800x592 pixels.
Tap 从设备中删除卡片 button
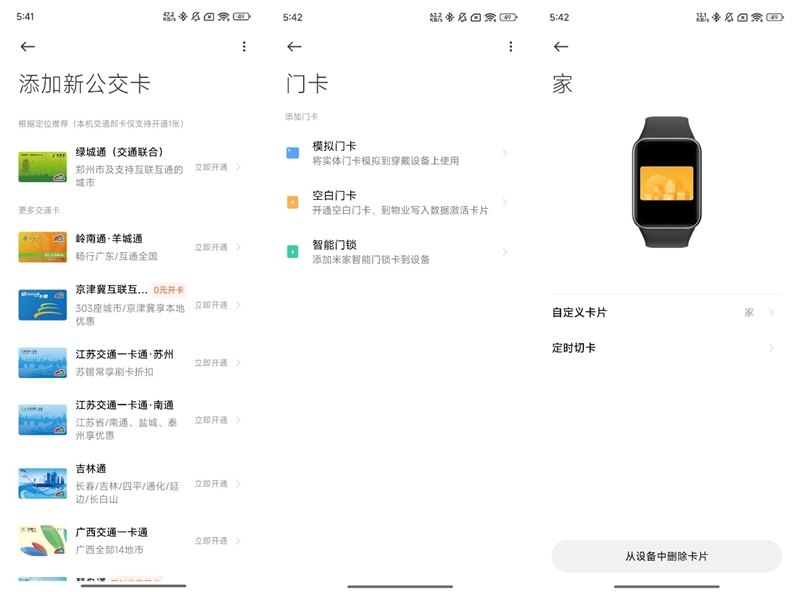tap(666, 556)
